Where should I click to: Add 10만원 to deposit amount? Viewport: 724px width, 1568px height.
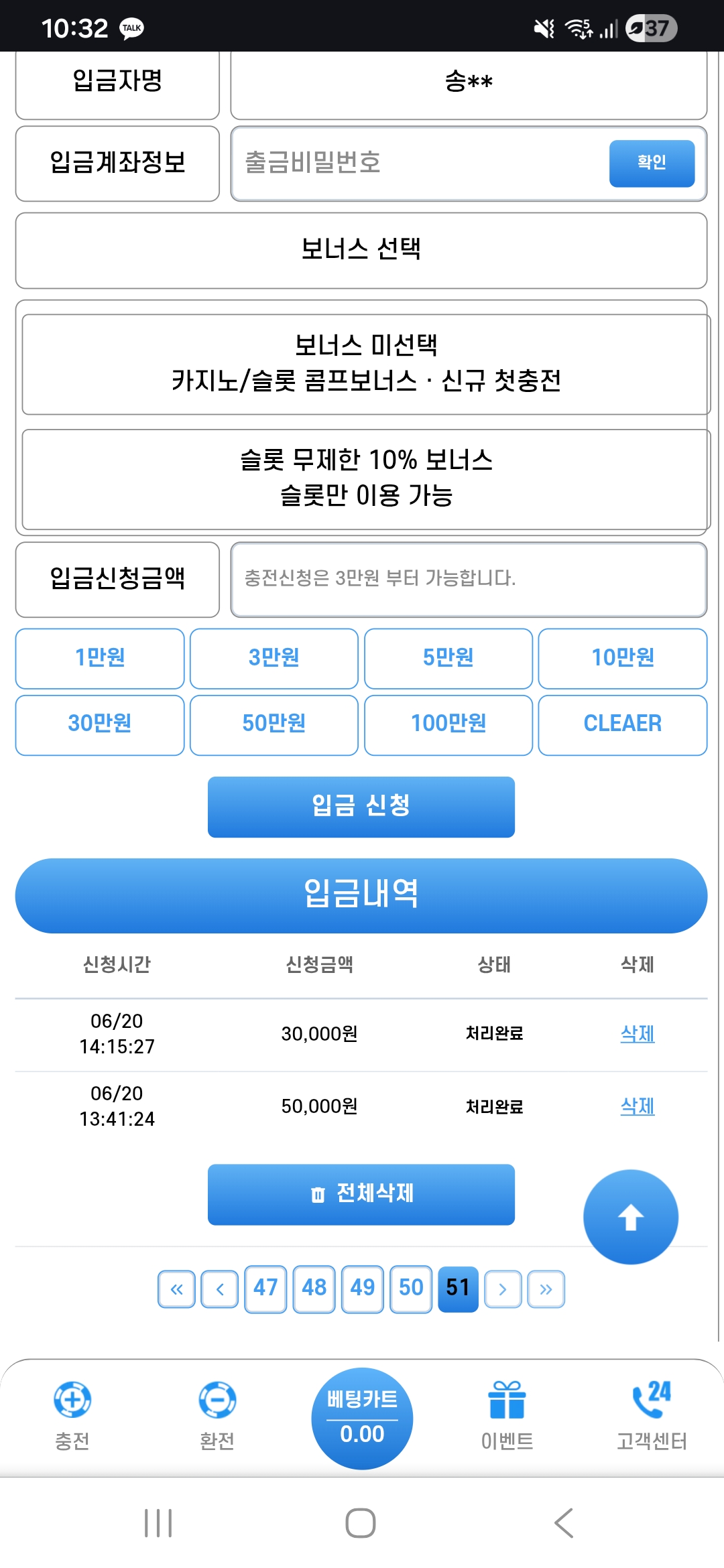(622, 658)
